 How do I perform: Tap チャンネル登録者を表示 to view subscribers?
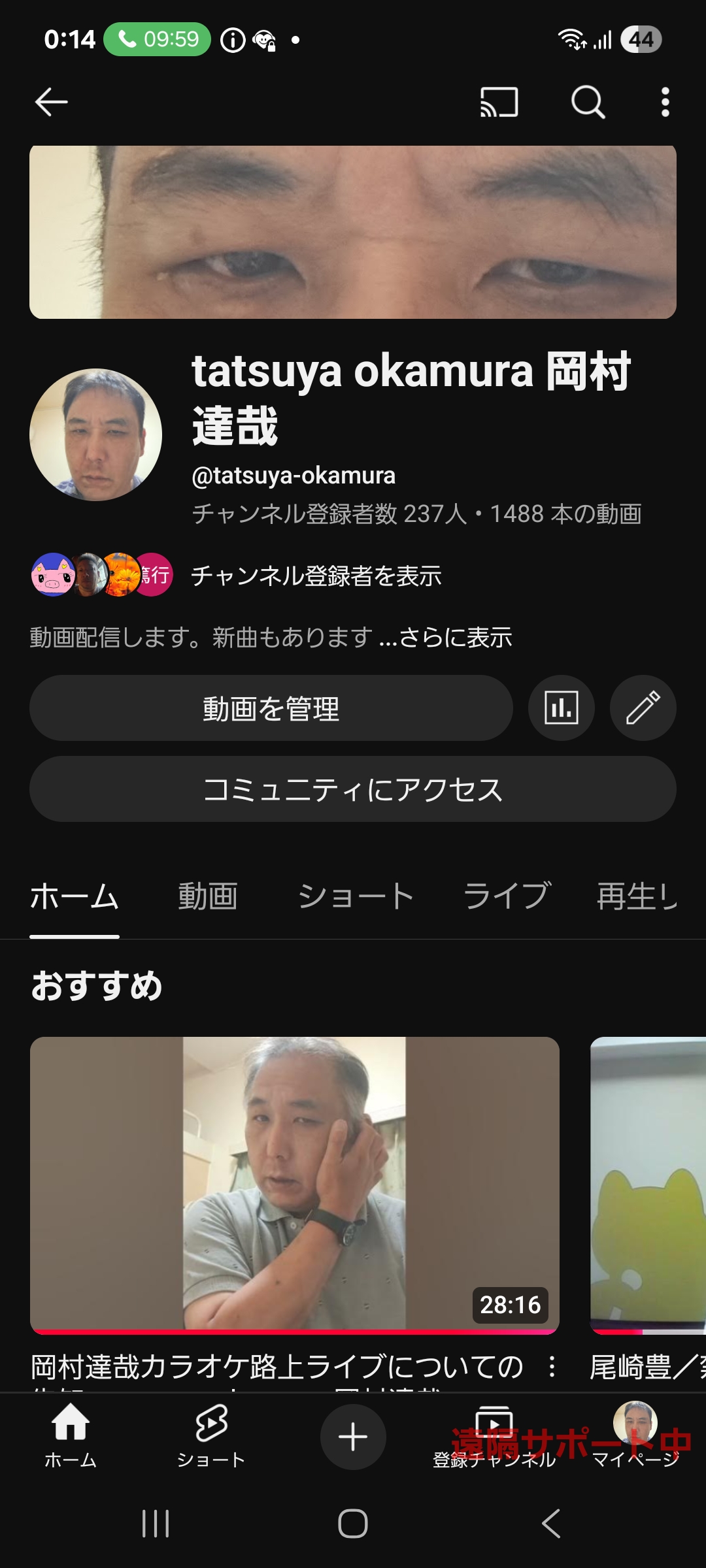pyautogui.click(x=316, y=576)
